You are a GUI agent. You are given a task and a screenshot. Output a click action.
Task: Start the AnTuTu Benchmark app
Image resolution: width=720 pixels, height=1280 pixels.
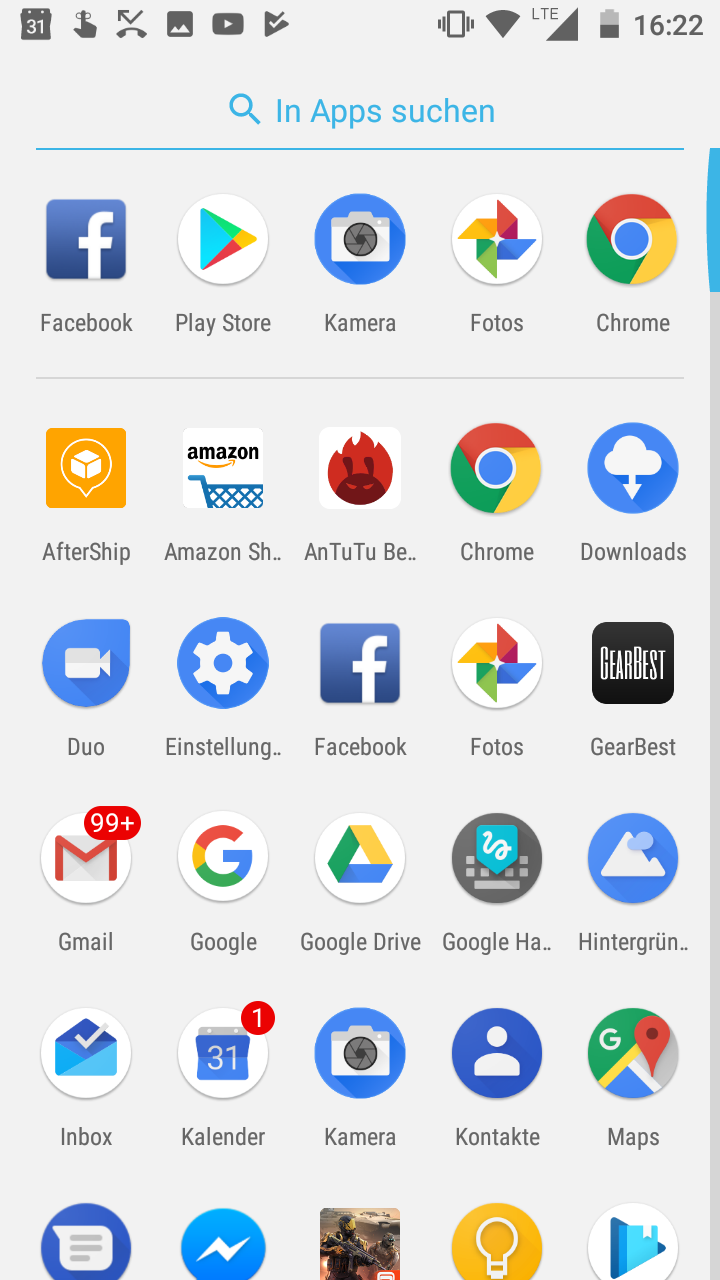[x=360, y=468]
